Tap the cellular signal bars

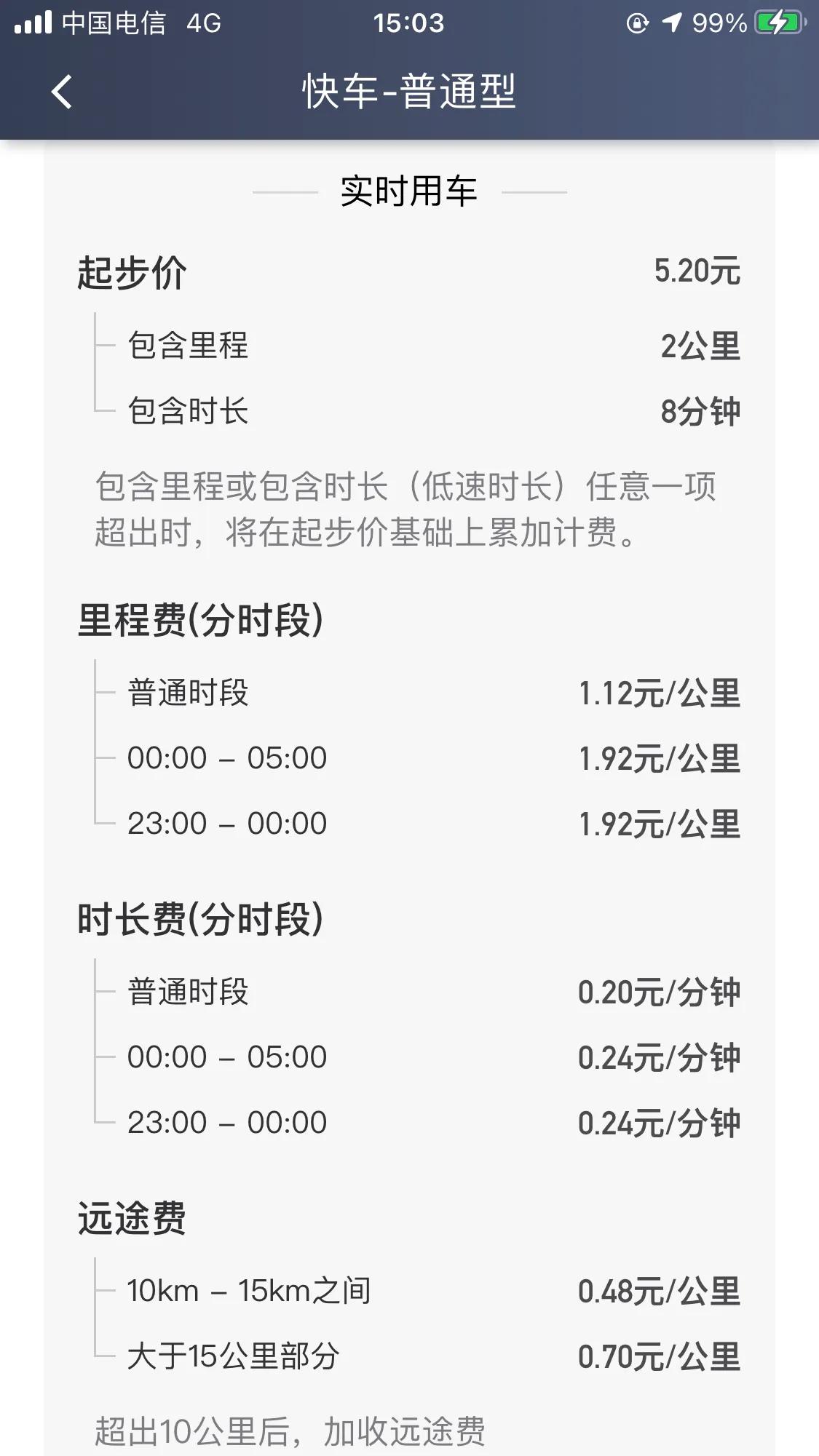click(32, 23)
